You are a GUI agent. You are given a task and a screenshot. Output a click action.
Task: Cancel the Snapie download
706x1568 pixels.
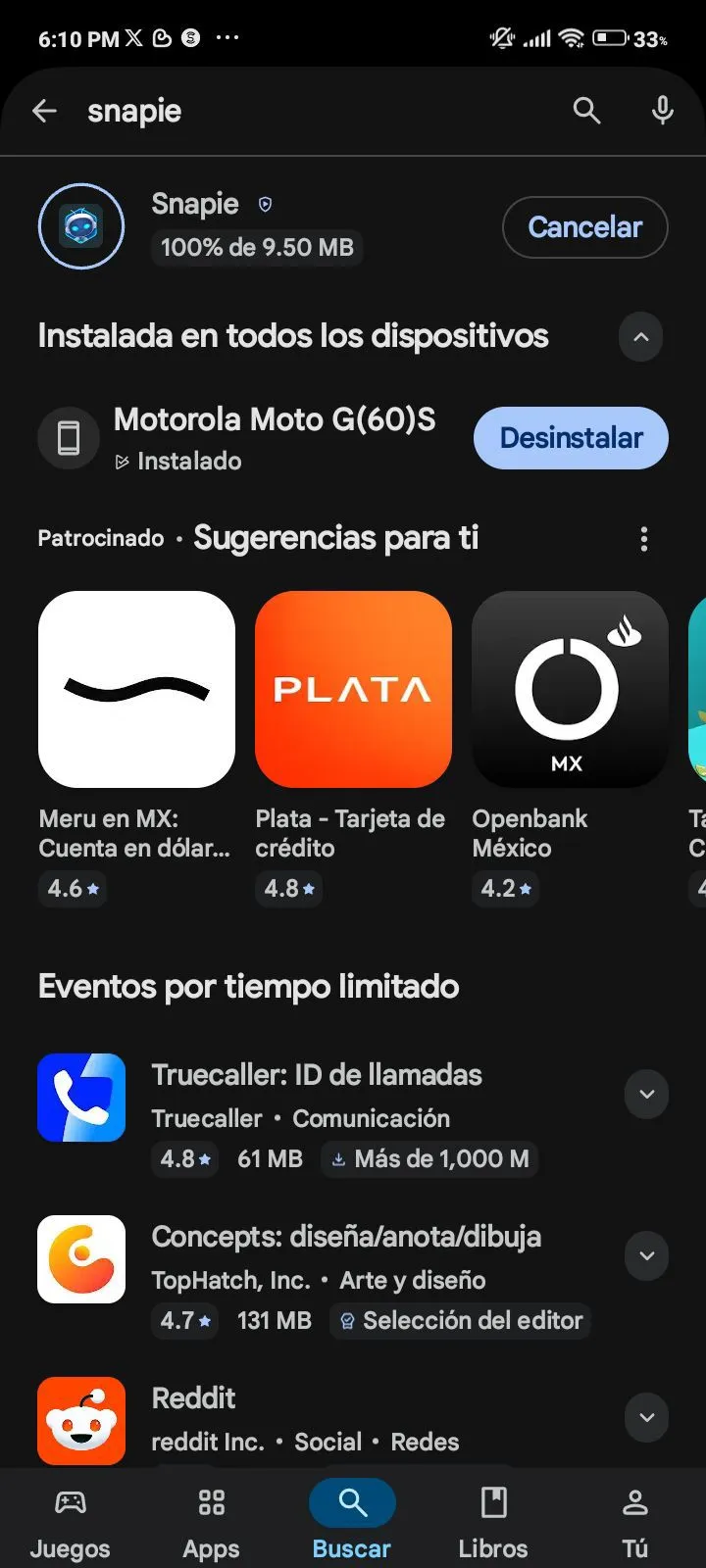tap(584, 226)
